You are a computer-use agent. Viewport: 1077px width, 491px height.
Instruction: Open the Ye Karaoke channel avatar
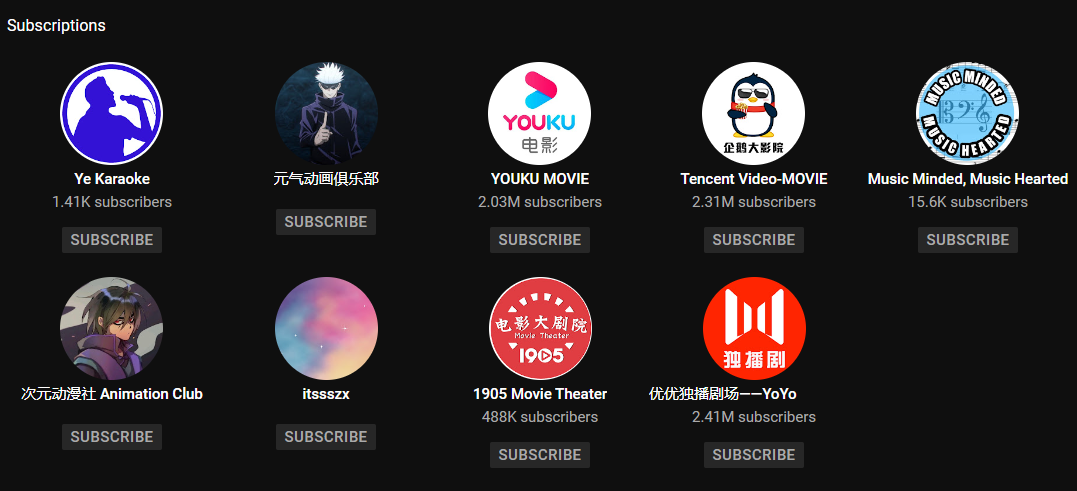[x=112, y=113]
